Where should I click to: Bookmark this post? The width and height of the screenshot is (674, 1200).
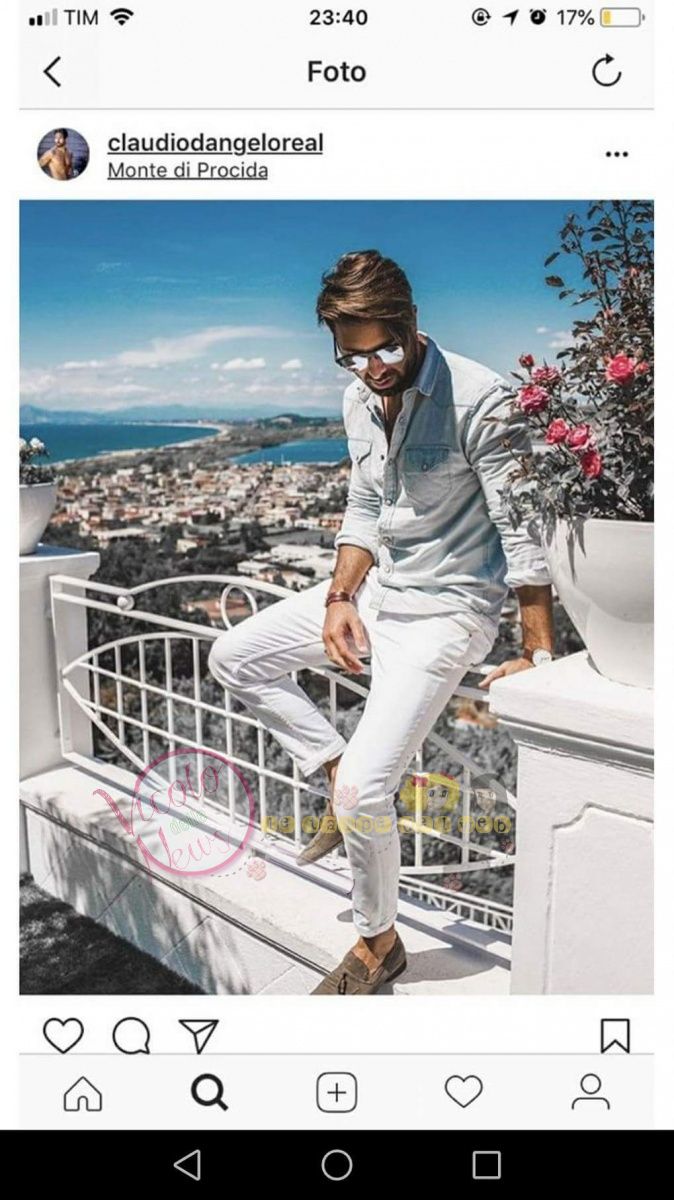[615, 1036]
